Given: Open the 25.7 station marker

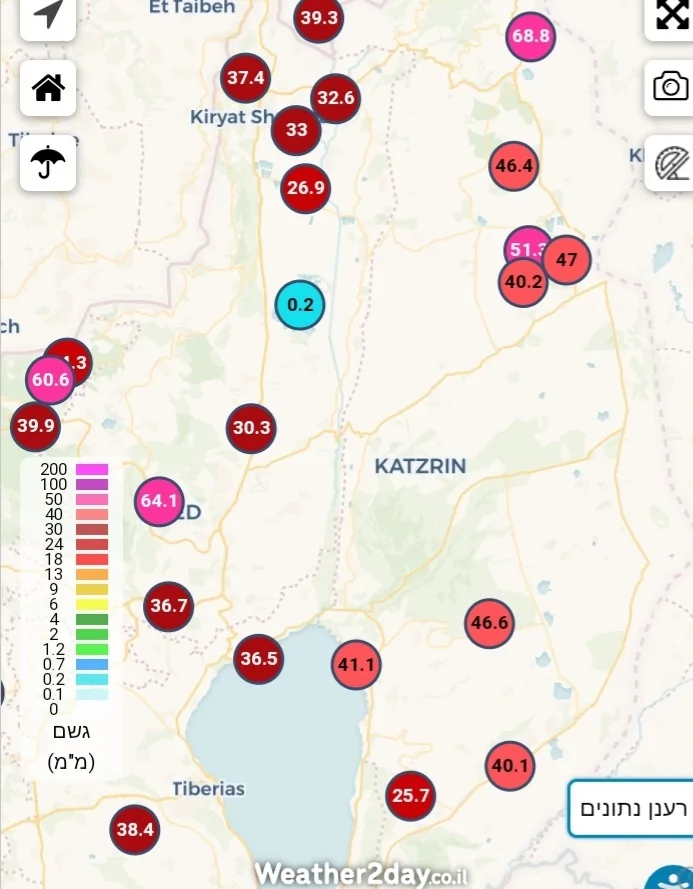Looking at the screenshot, I should pos(410,796).
